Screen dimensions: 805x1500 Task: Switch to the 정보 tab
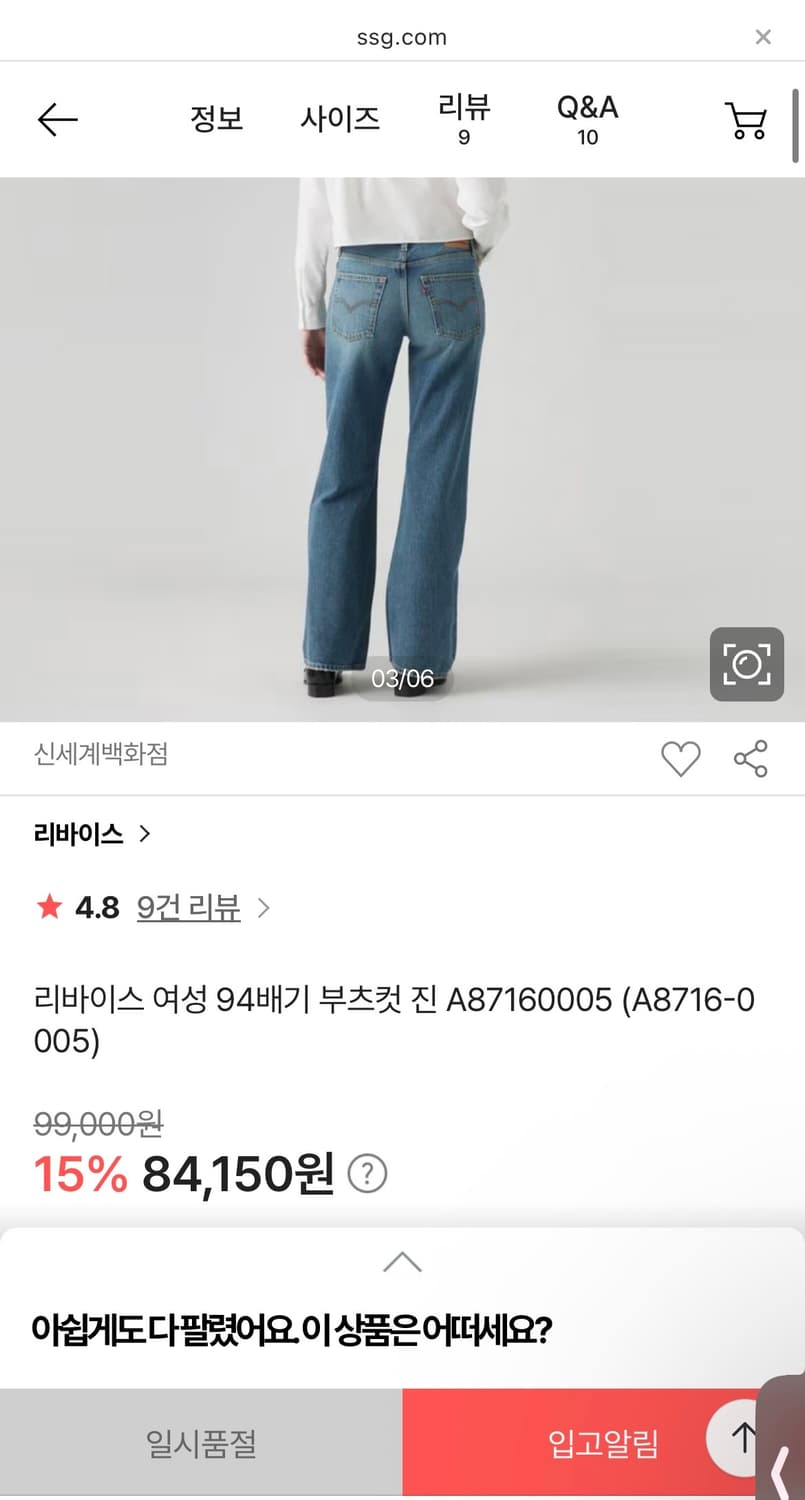coord(217,119)
